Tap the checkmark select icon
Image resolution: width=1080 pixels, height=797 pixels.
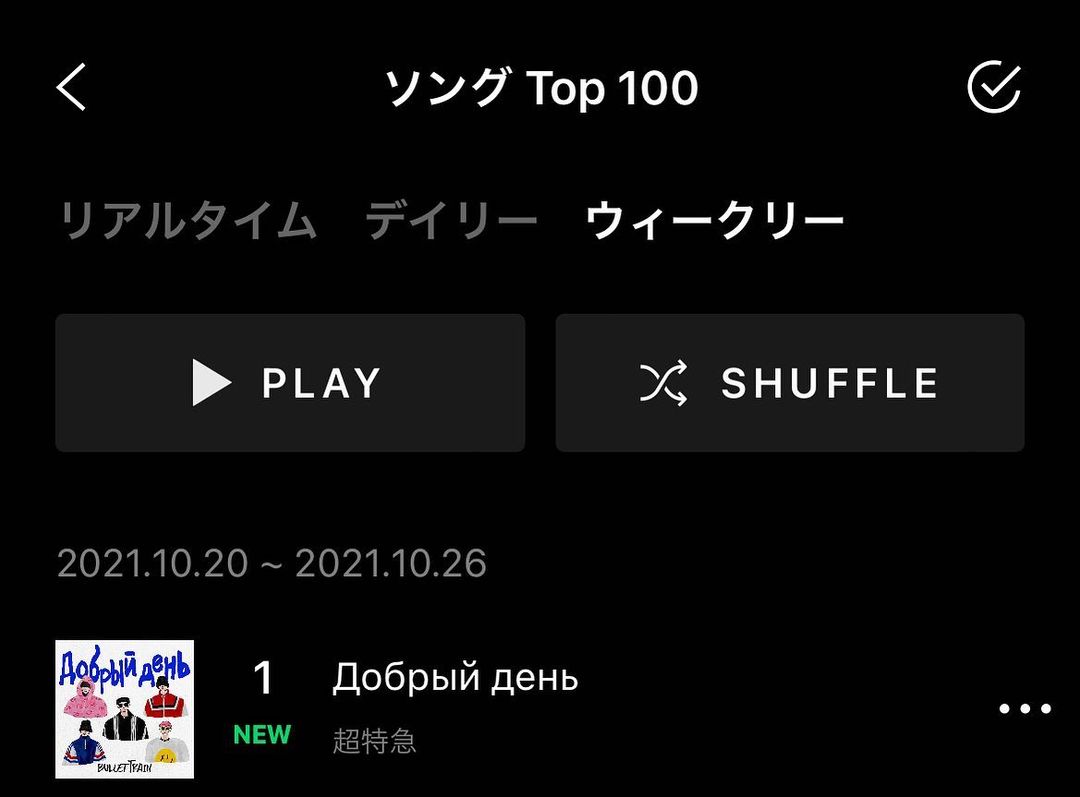[x=994, y=88]
